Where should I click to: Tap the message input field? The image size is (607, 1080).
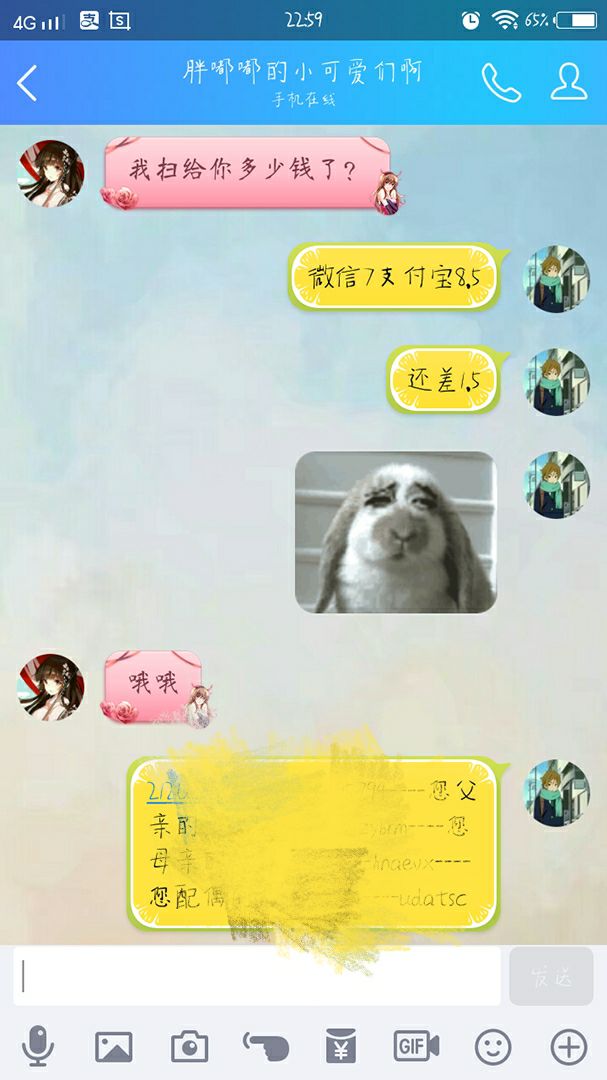[x=256, y=975]
